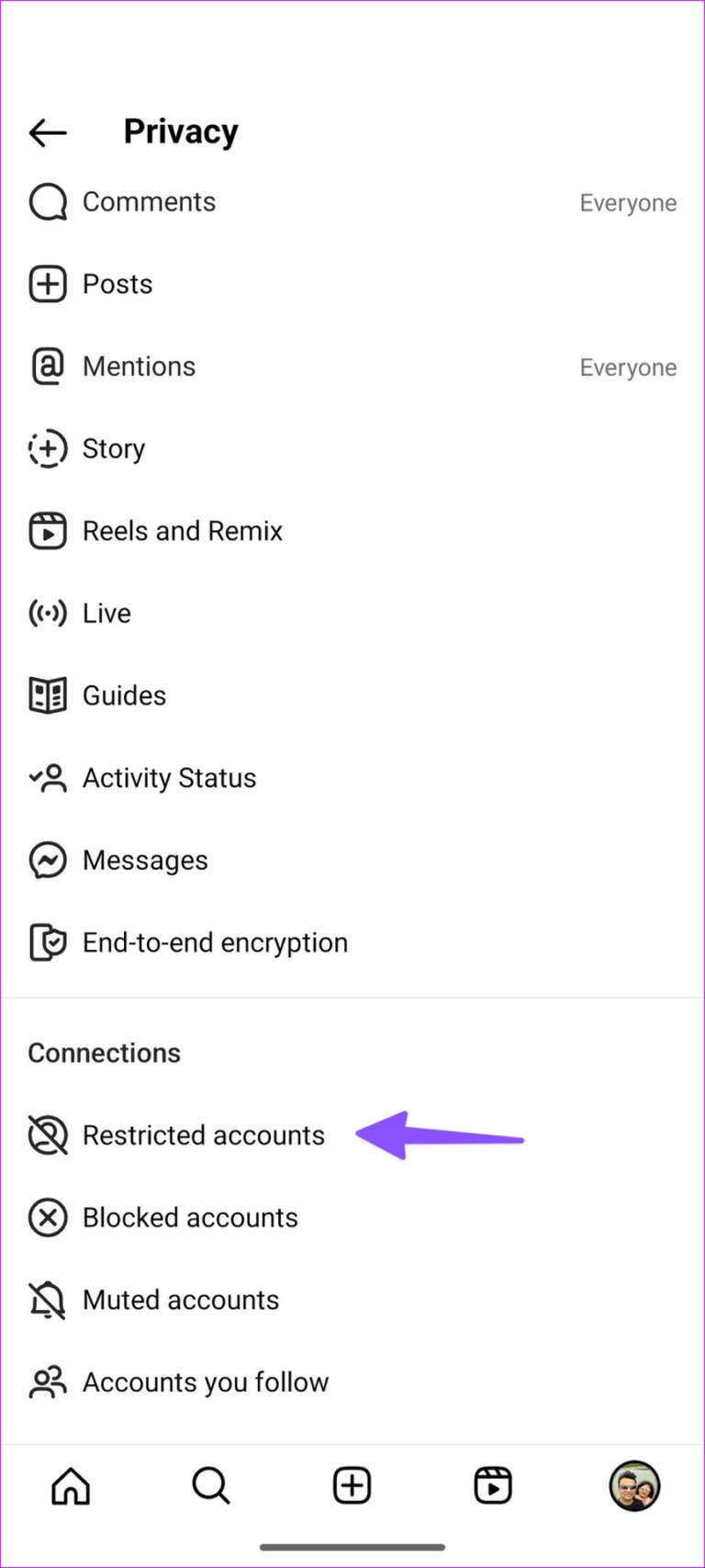The image size is (705, 1568).
Task: Open Everyone setting beside Comments
Action: point(628,202)
